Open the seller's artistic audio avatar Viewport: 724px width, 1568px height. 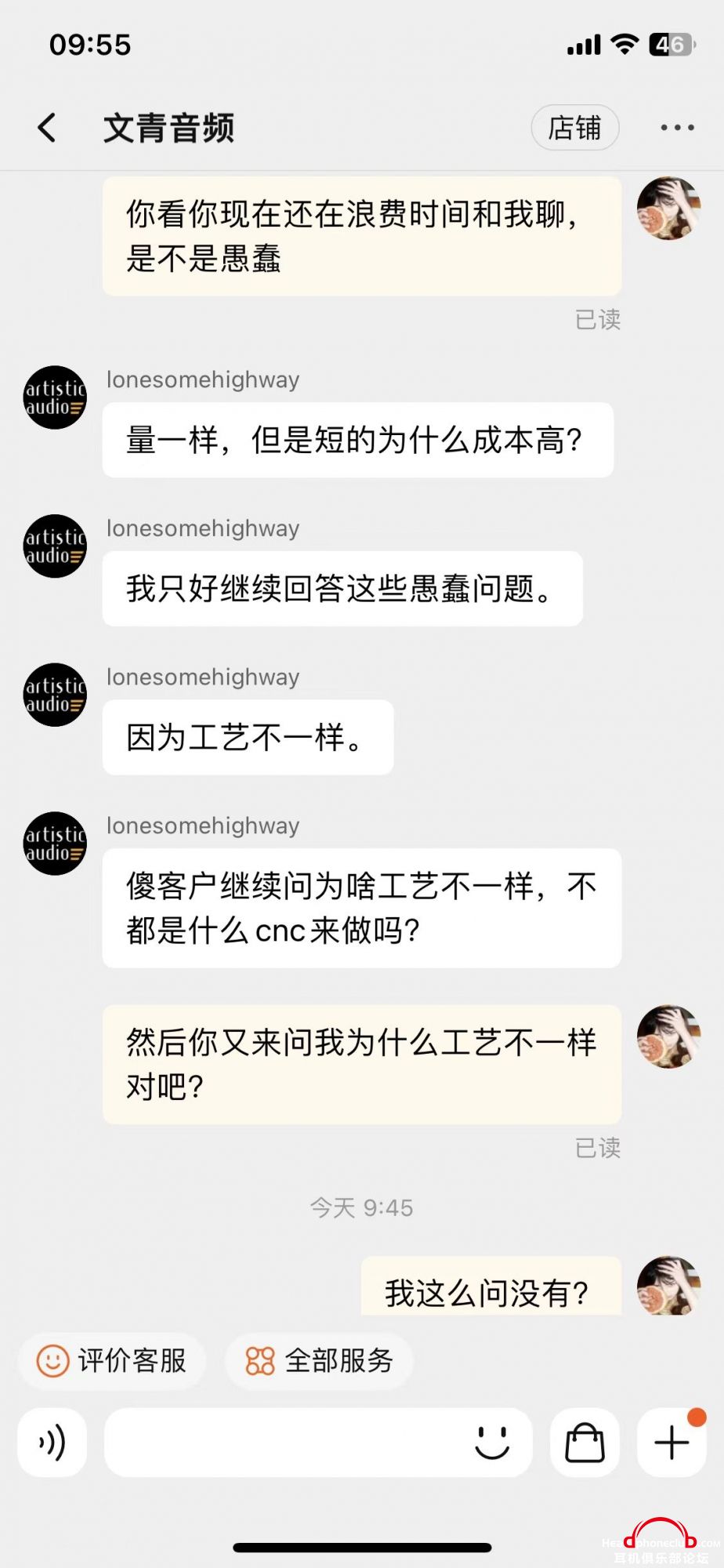click(x=55, y=397)
